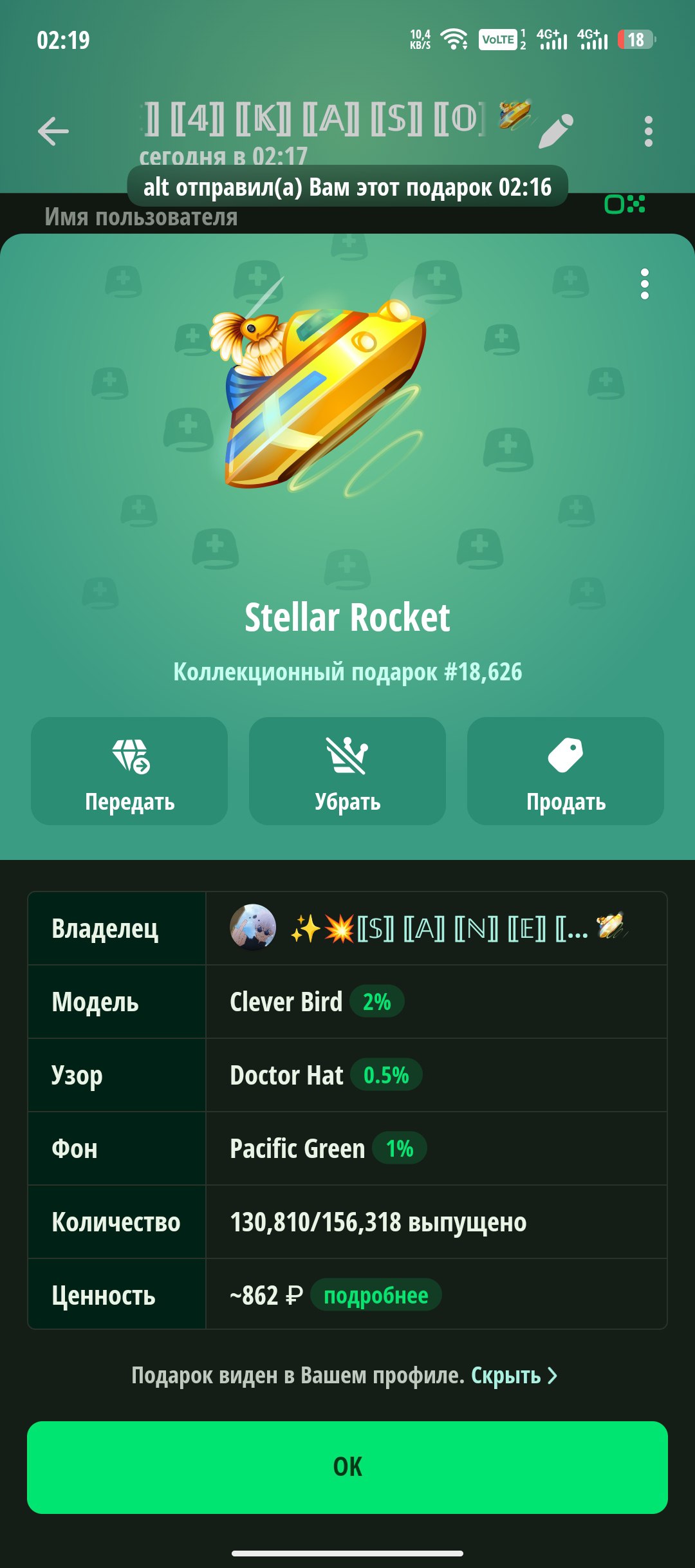The width and height of the screenshot is (695, 1568).
Task: Tap the Pacific Green 1% badge
Action: click(x=399, y=1149)
